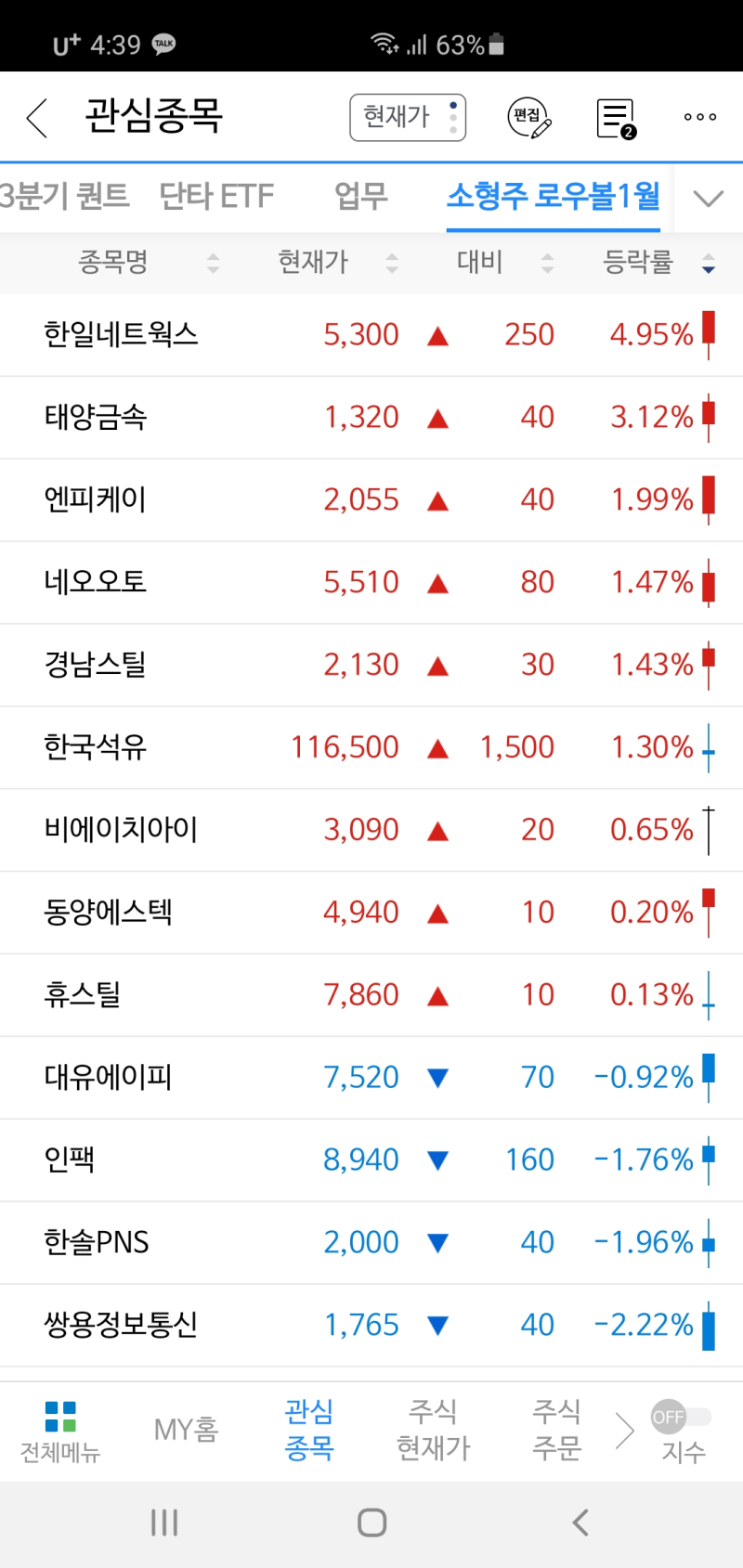Open the watchlist group chevron dropdown
This screenshot has width=743, height=1568.
709,197
